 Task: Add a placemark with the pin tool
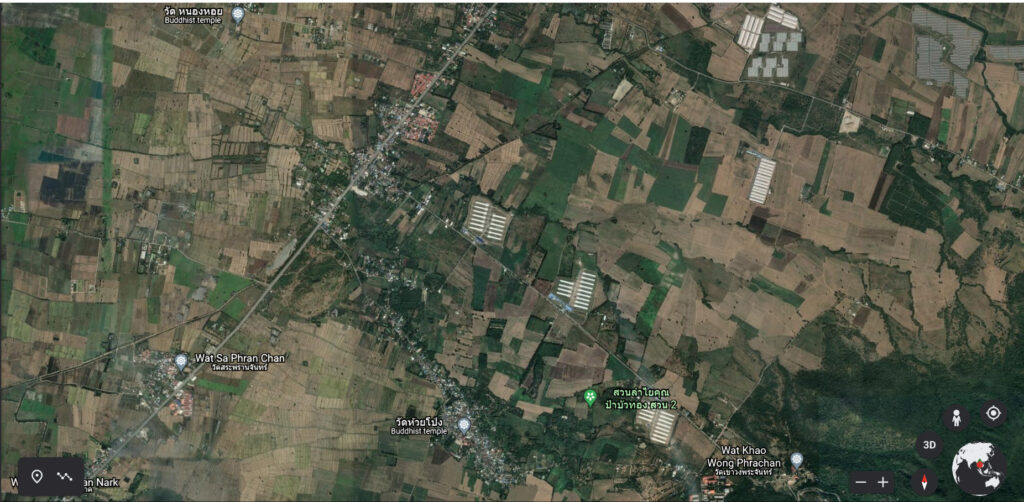point(37,476)
